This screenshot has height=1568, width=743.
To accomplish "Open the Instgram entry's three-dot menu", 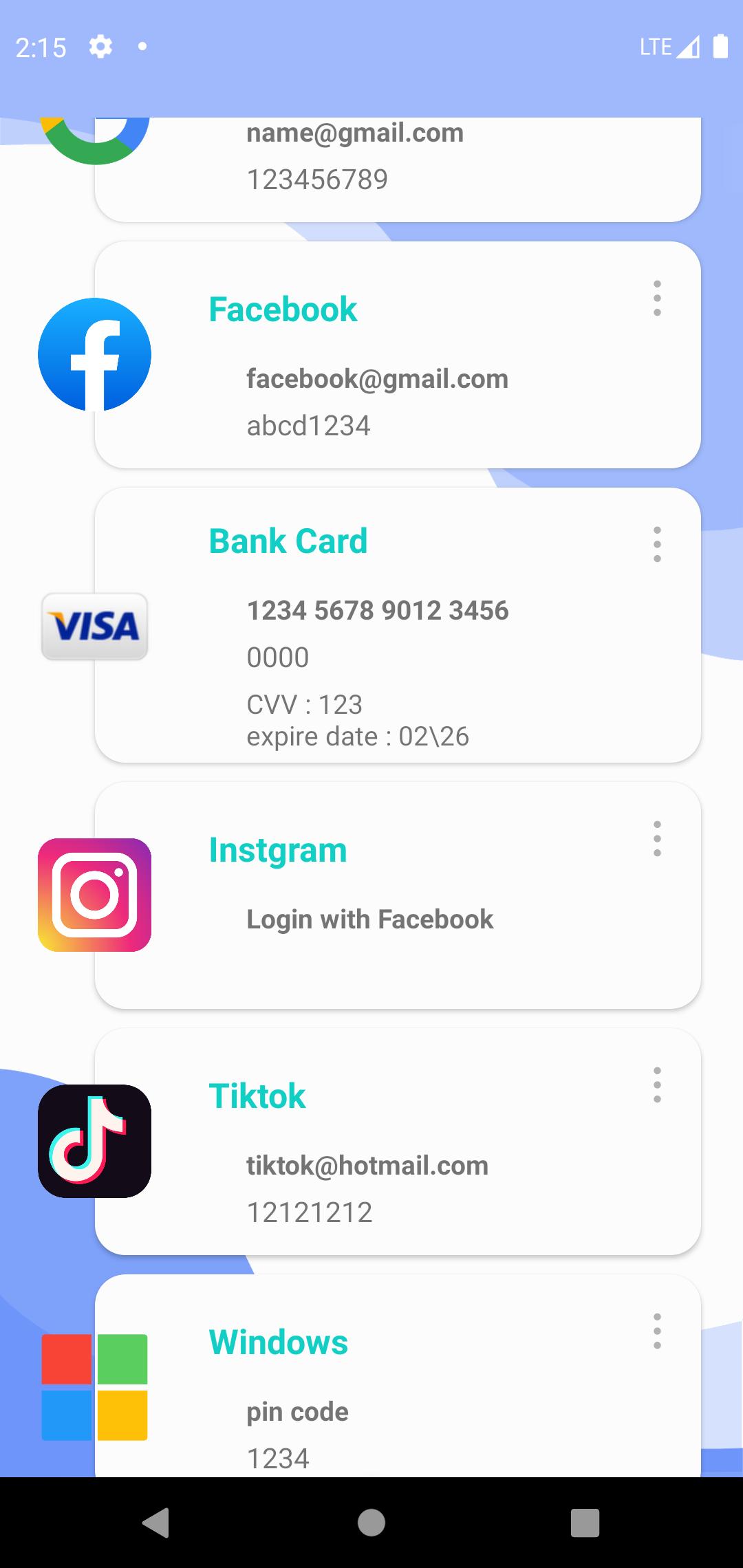I will tap(657, 839).
